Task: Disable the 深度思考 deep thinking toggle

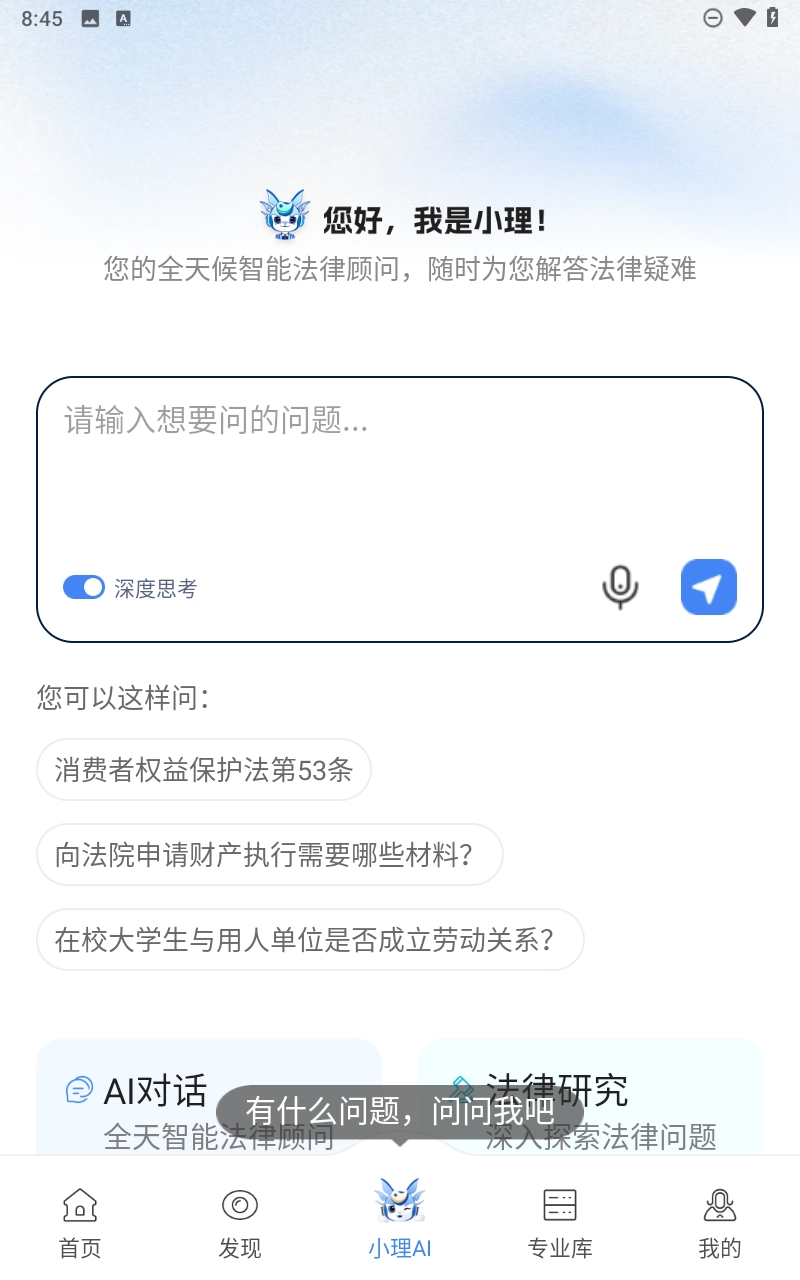Action: point(84,587)
